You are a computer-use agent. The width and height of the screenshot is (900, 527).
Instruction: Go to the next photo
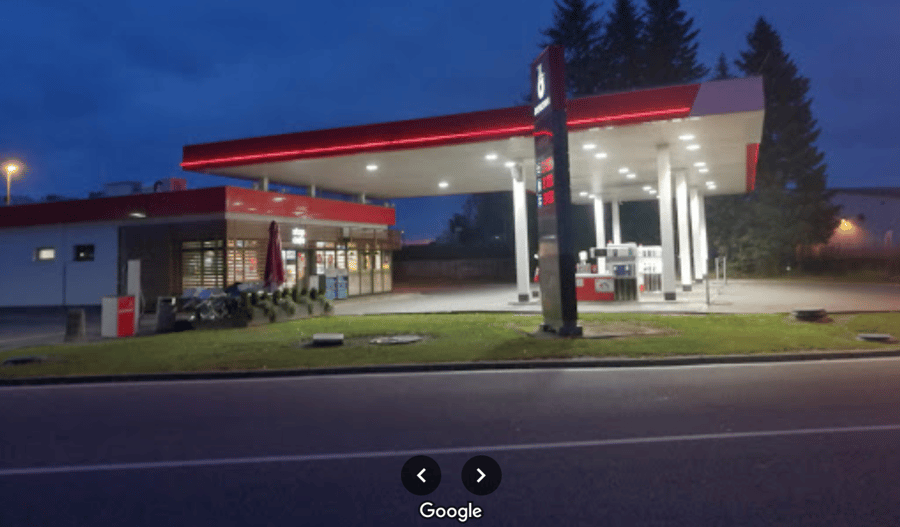pos(481,475)
